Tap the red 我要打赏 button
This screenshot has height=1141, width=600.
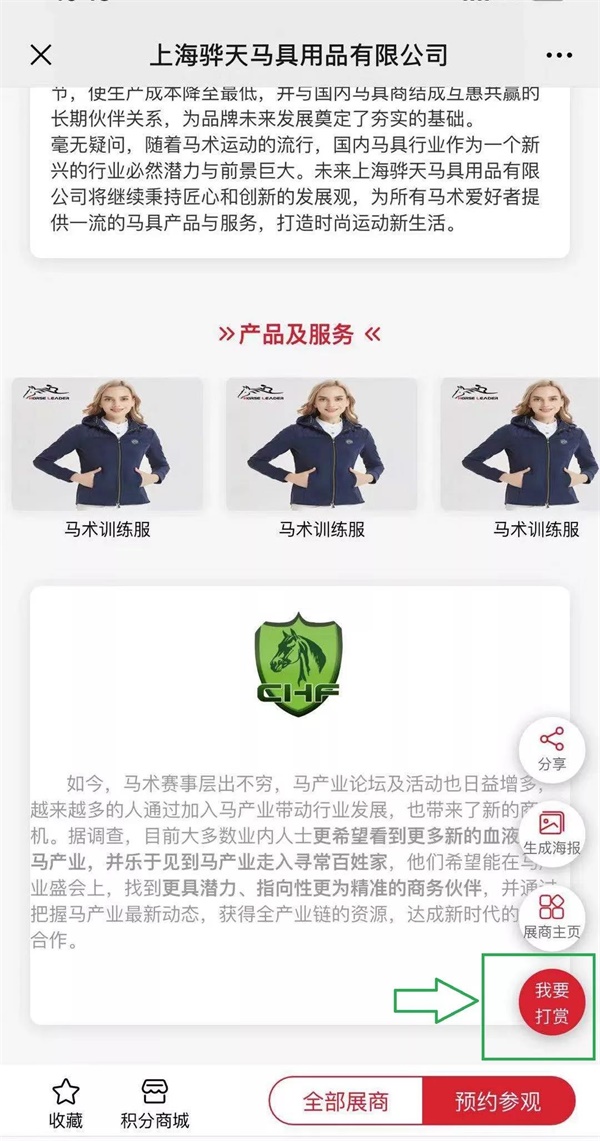pos(551,1003)
